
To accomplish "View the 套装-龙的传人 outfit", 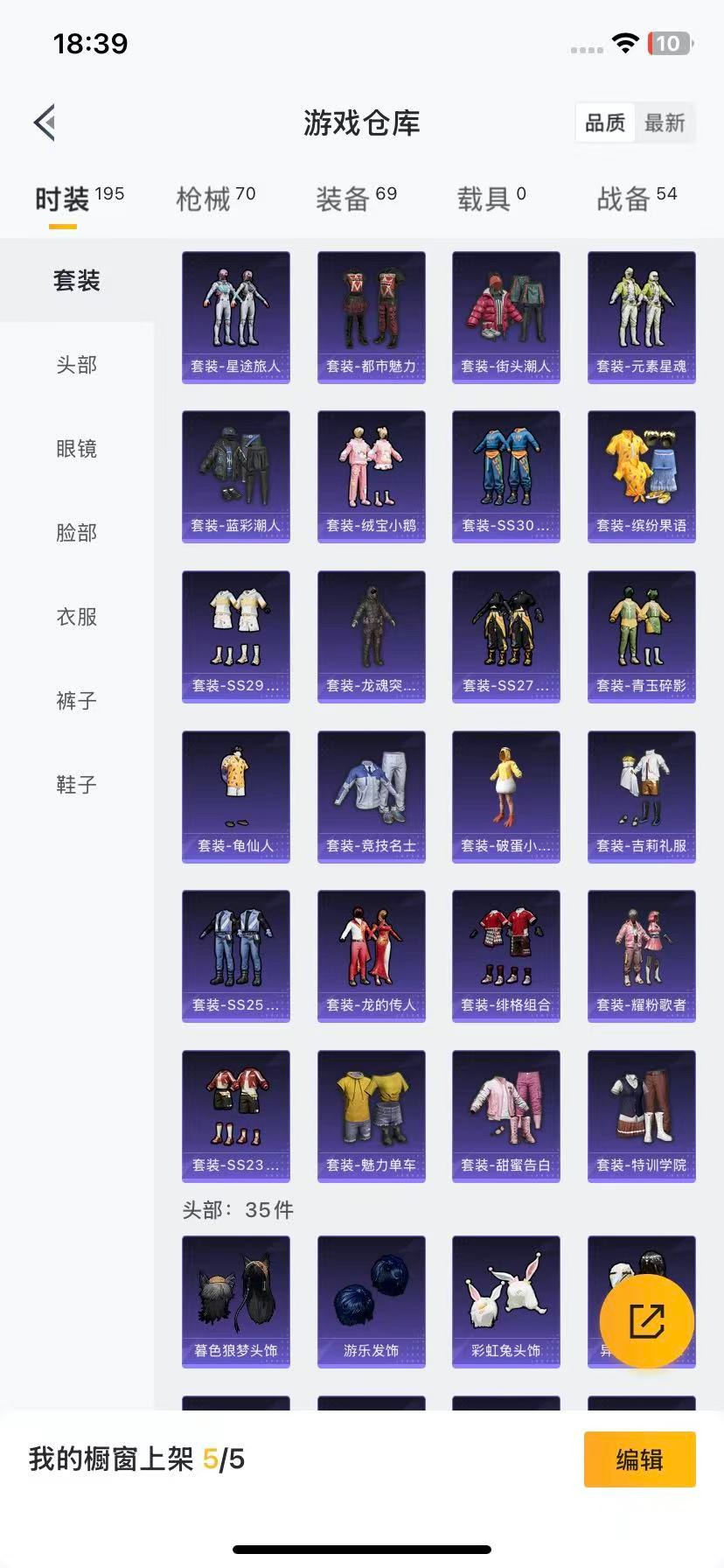I will (x=371, y=956).
